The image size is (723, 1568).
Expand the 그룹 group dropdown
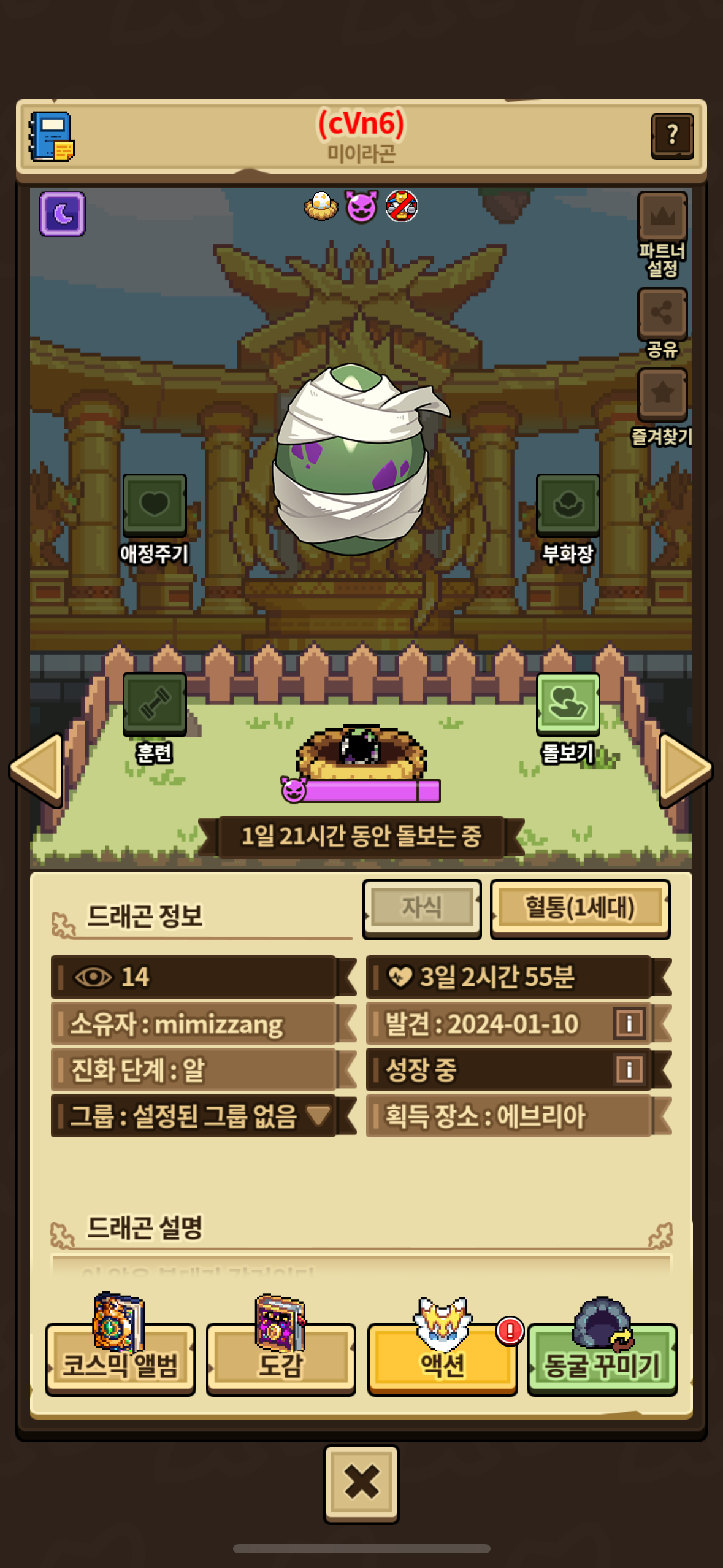point(318,1115)
